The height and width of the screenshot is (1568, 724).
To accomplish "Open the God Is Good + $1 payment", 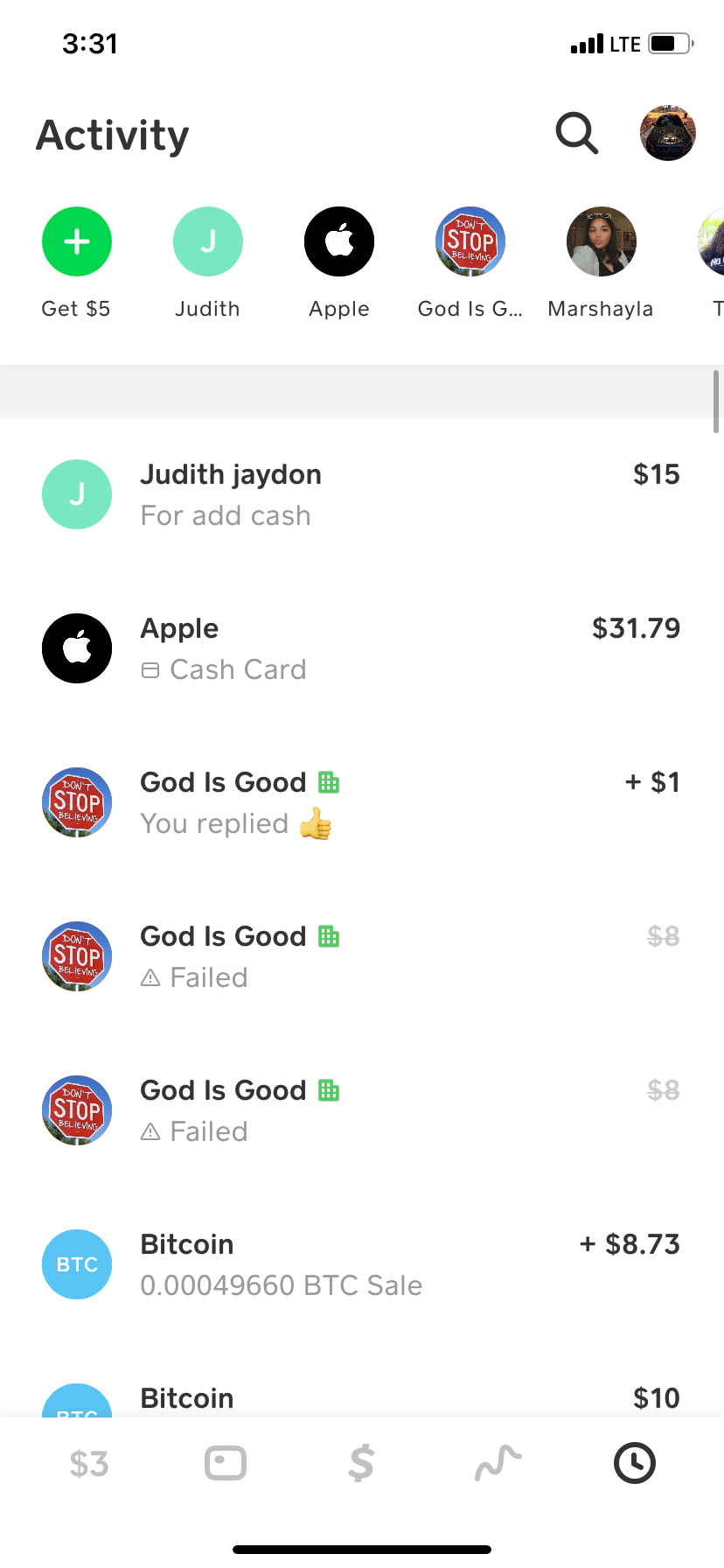I will coord(361,802).
